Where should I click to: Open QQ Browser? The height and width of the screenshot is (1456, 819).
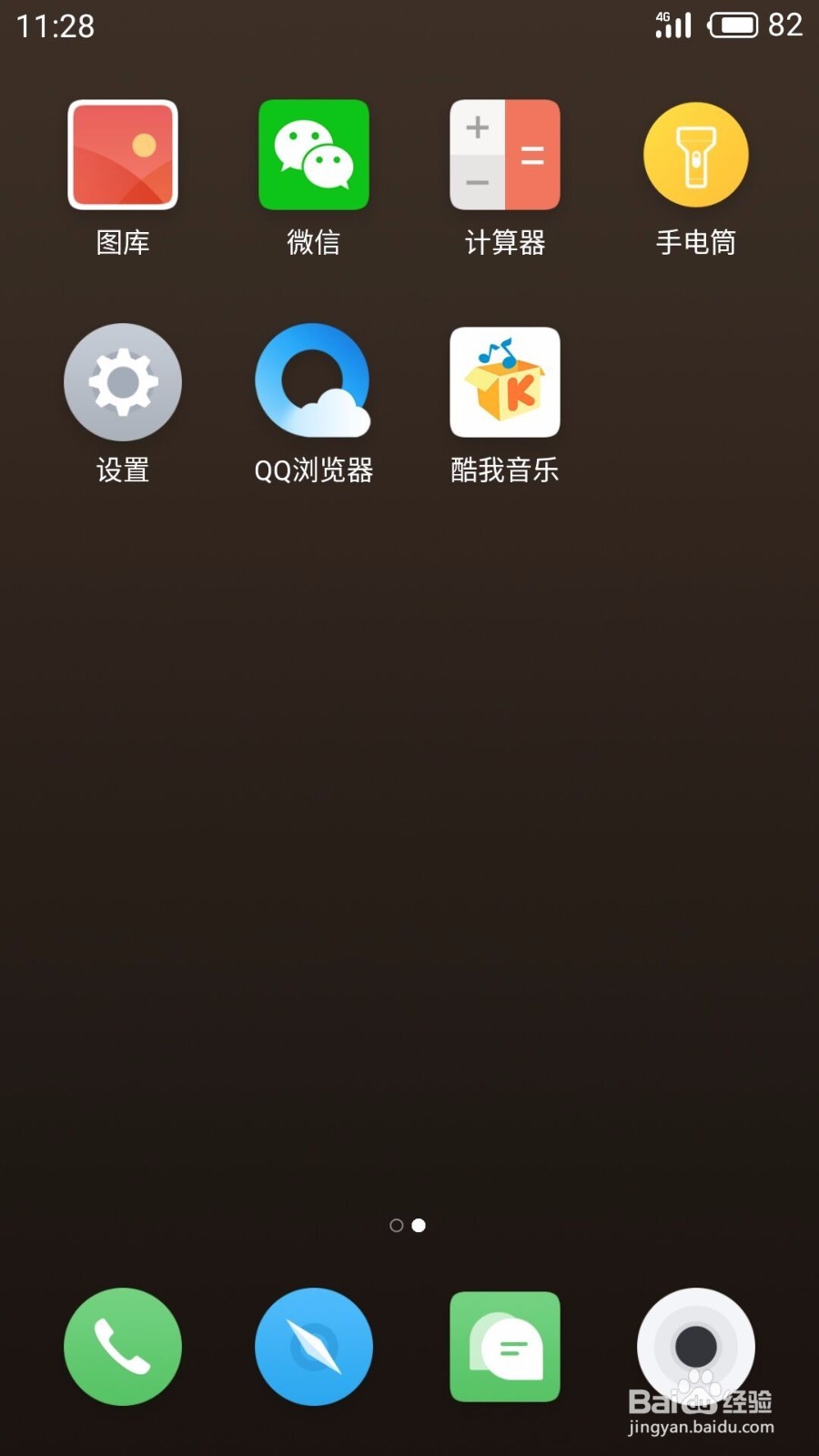(314, 382)
